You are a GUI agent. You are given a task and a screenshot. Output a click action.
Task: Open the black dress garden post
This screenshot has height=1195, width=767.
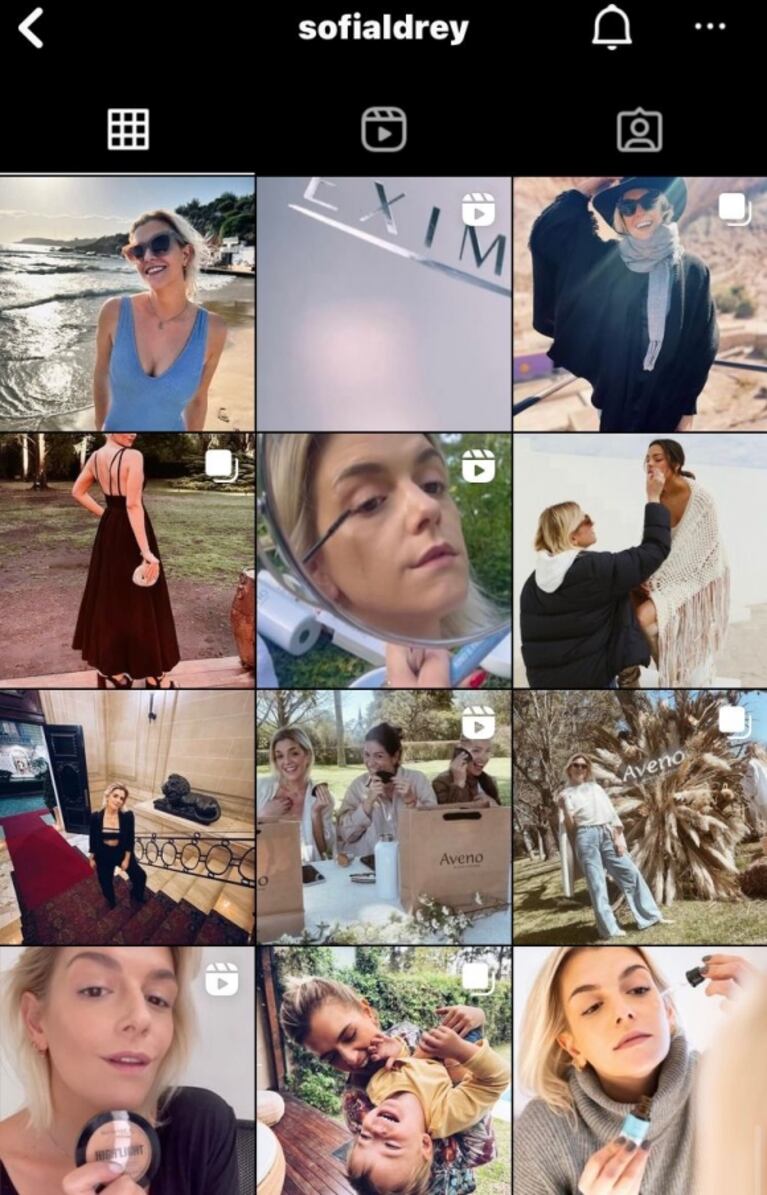127,560
